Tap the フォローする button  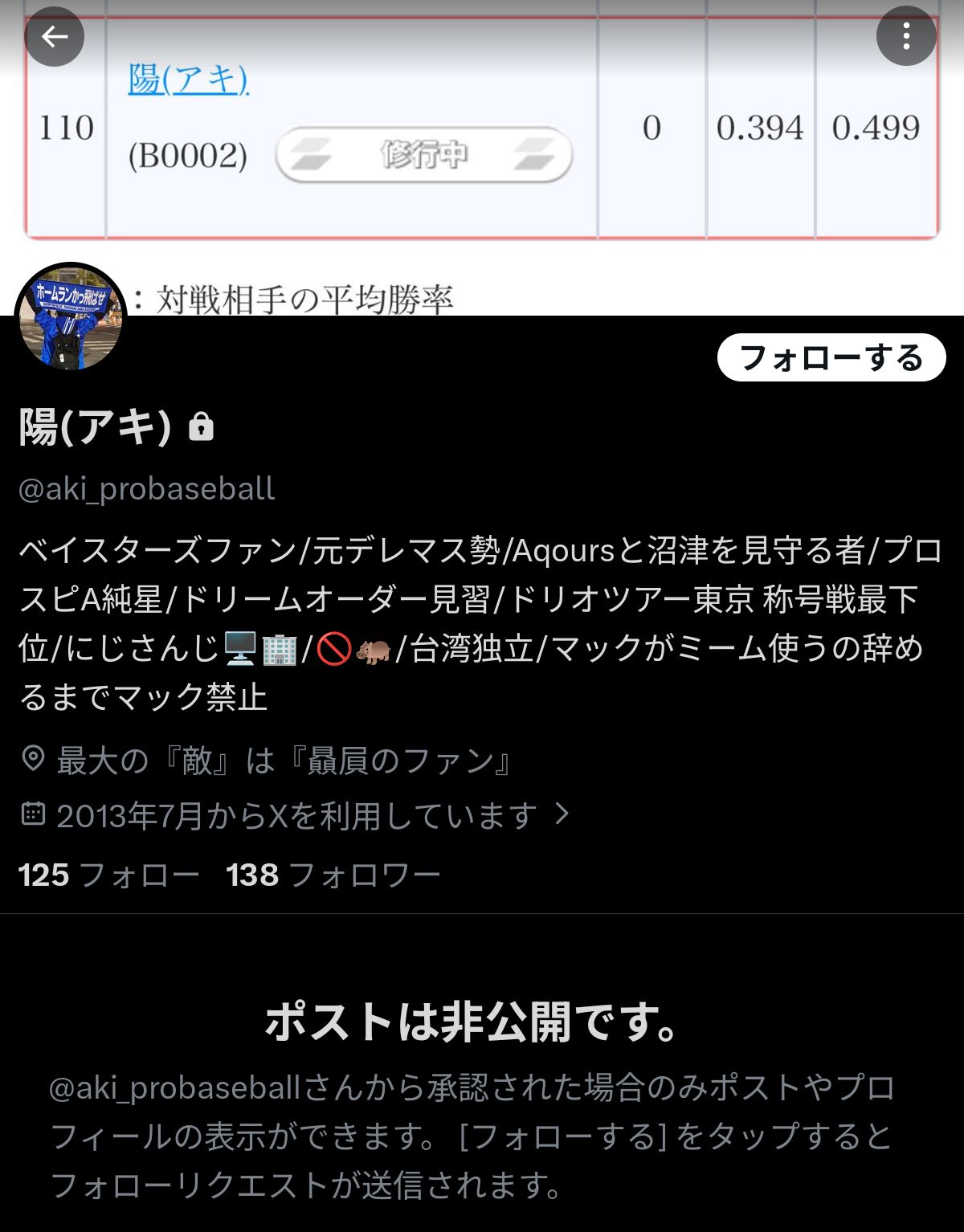click(831, 357)
